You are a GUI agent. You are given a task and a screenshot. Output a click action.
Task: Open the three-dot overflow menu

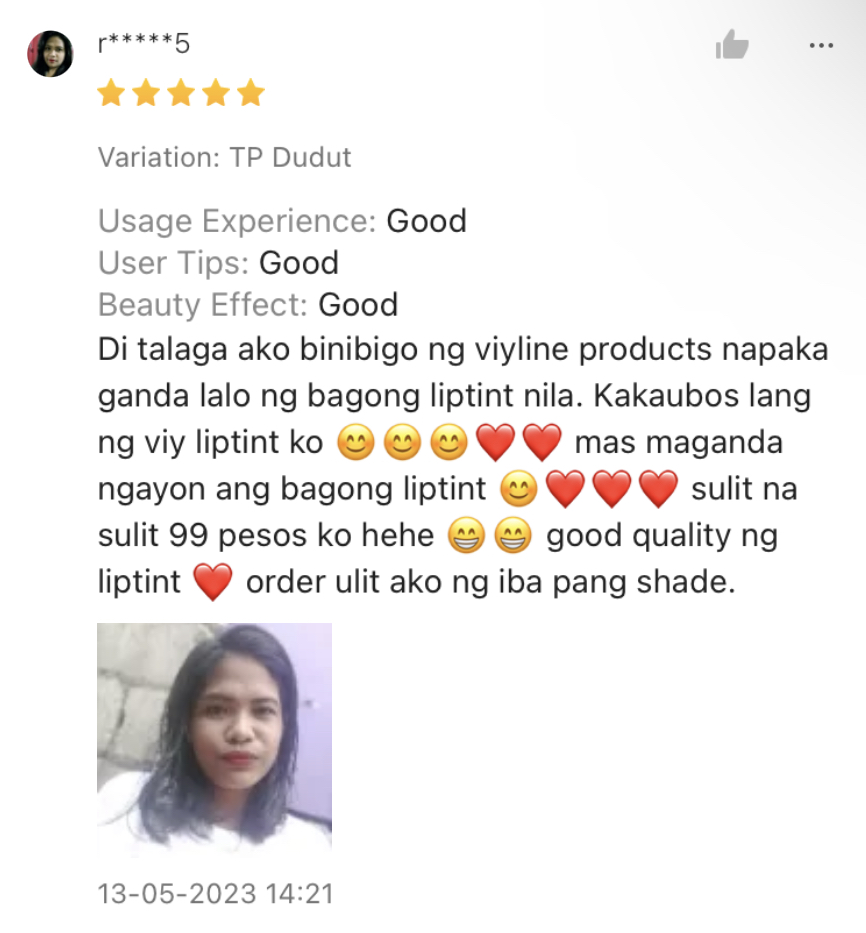pyautogui.click(x=820, y=46)
